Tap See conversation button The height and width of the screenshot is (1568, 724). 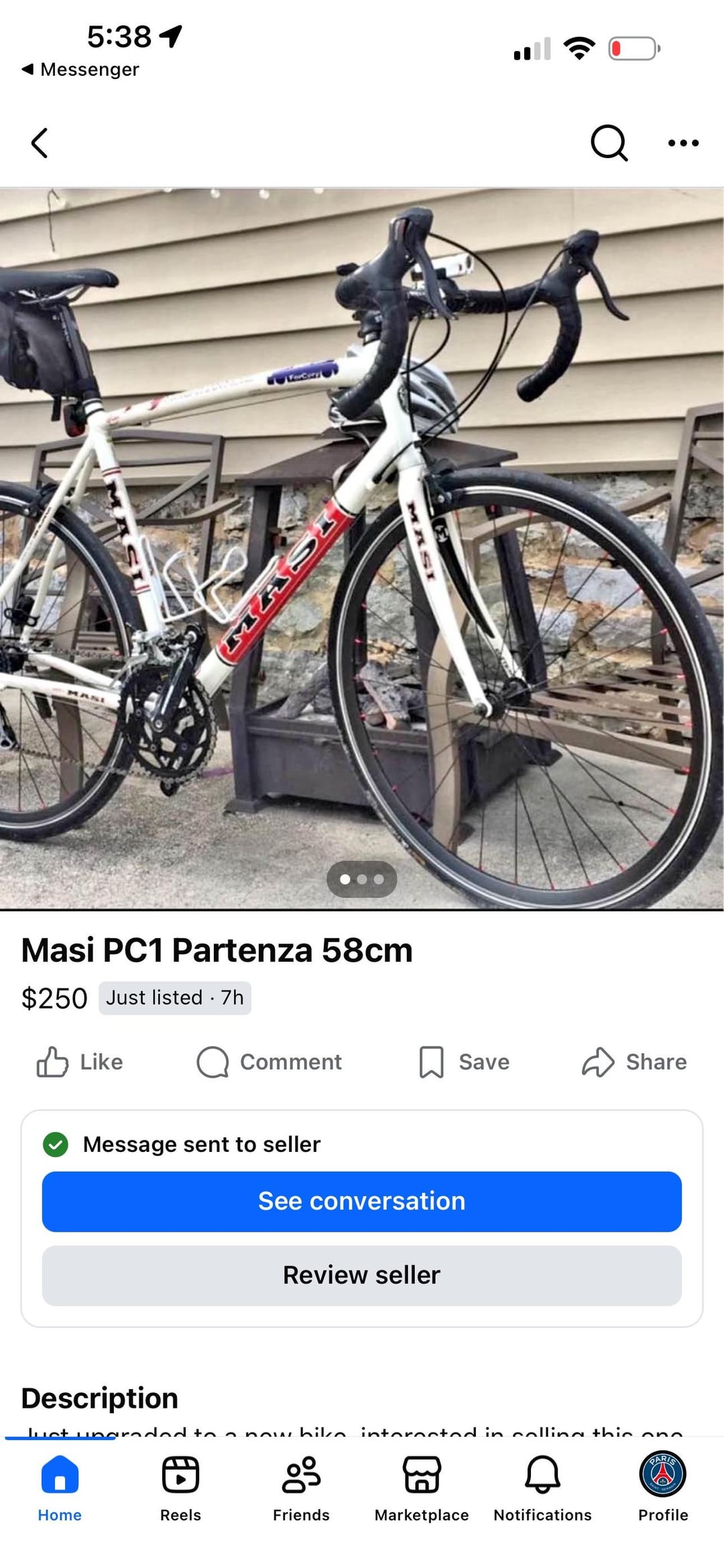click(x=362, y=1201)
